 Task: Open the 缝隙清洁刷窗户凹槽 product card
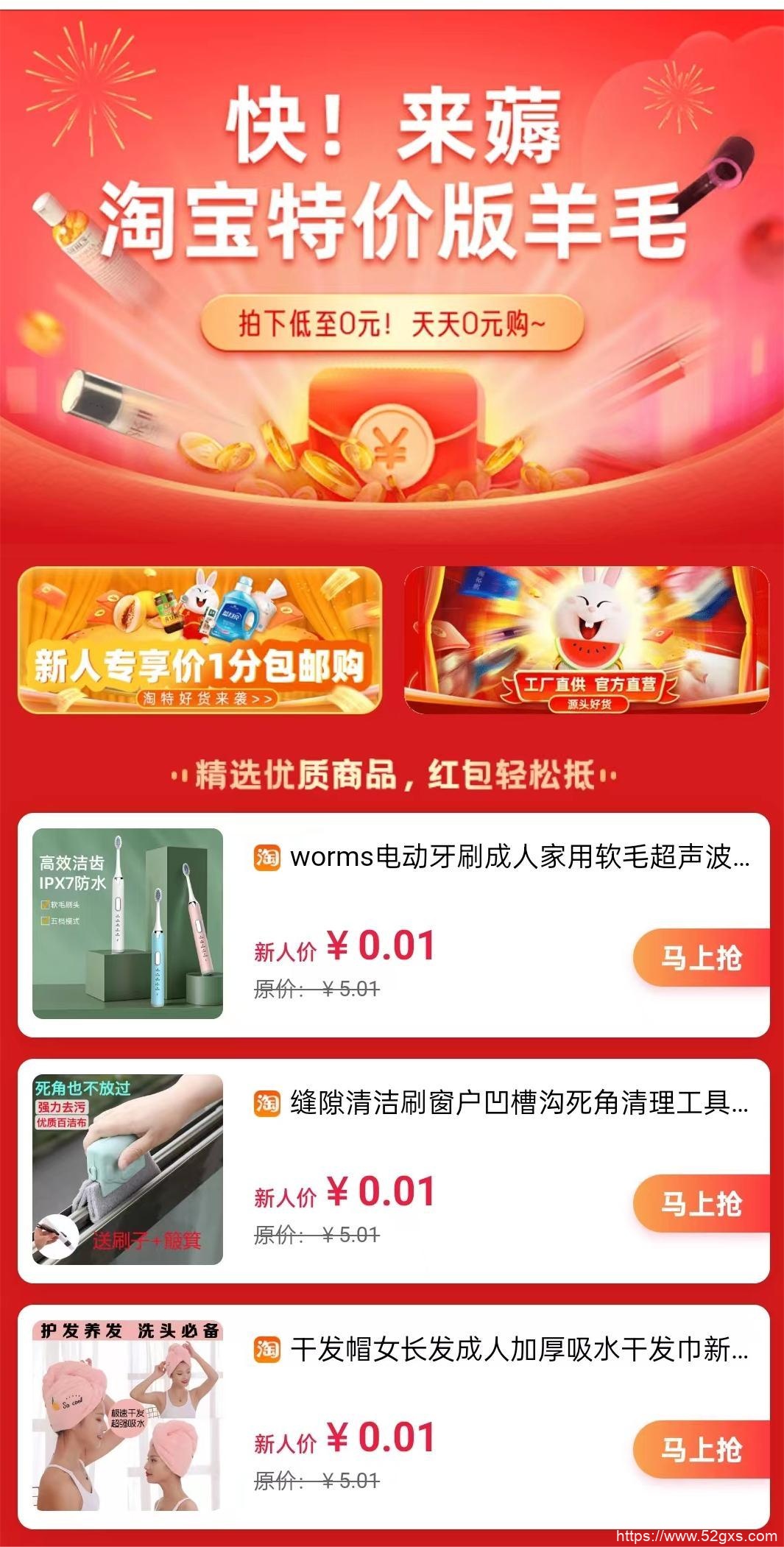tap(501, 1103)
